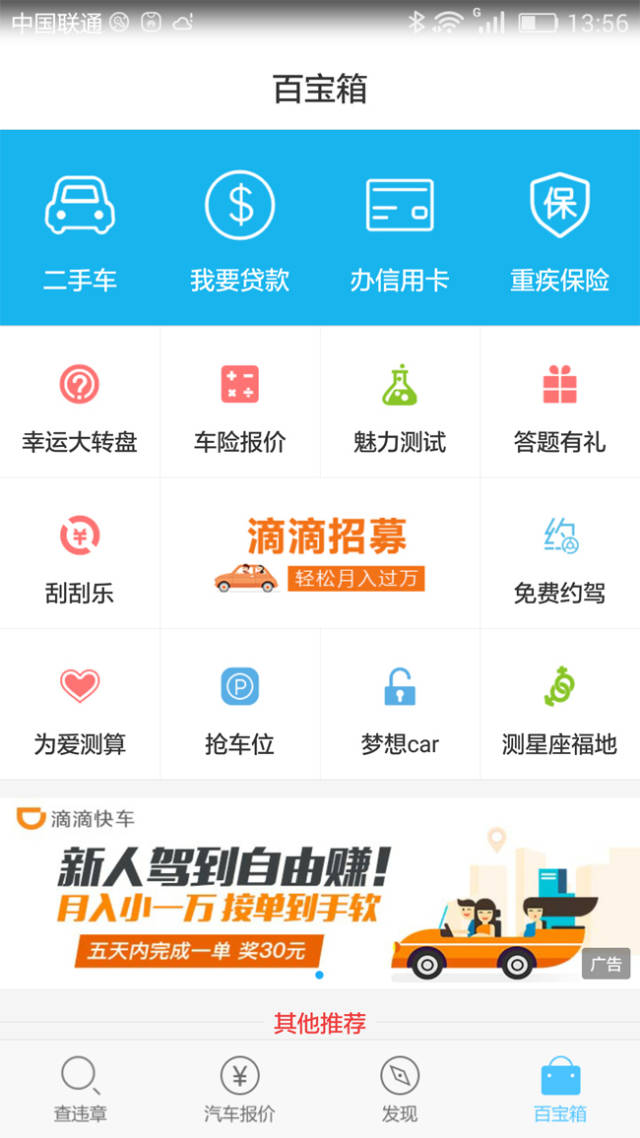Open the 滴滴招募 recruitment banner
The width and height of the screenshot is (640, 1138).
[320, 553]
